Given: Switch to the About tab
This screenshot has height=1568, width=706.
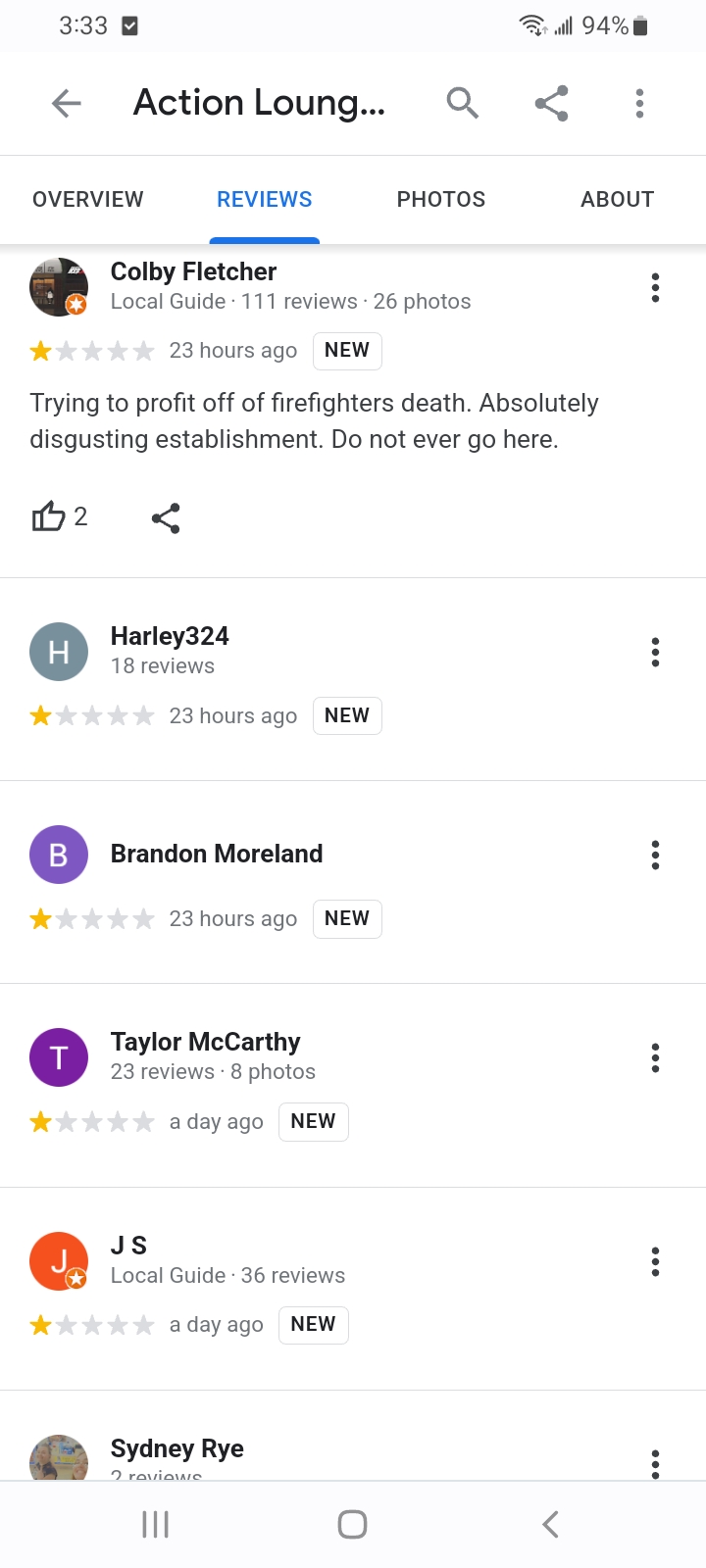Looking at the screenshot, I should [x=617, y=199].
